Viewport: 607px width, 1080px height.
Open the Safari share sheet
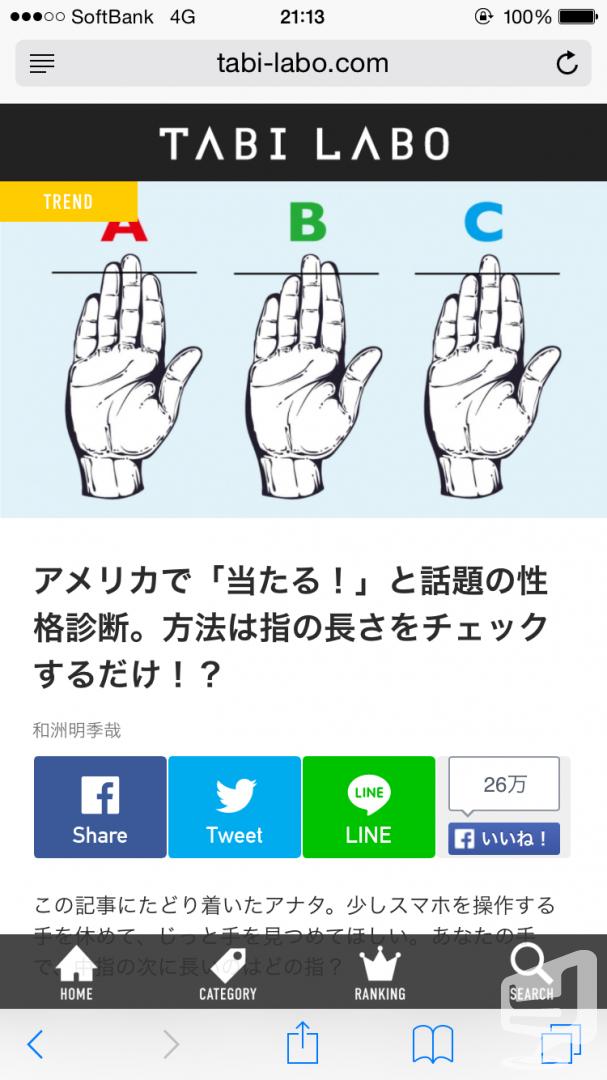[x=302, y=1043]
